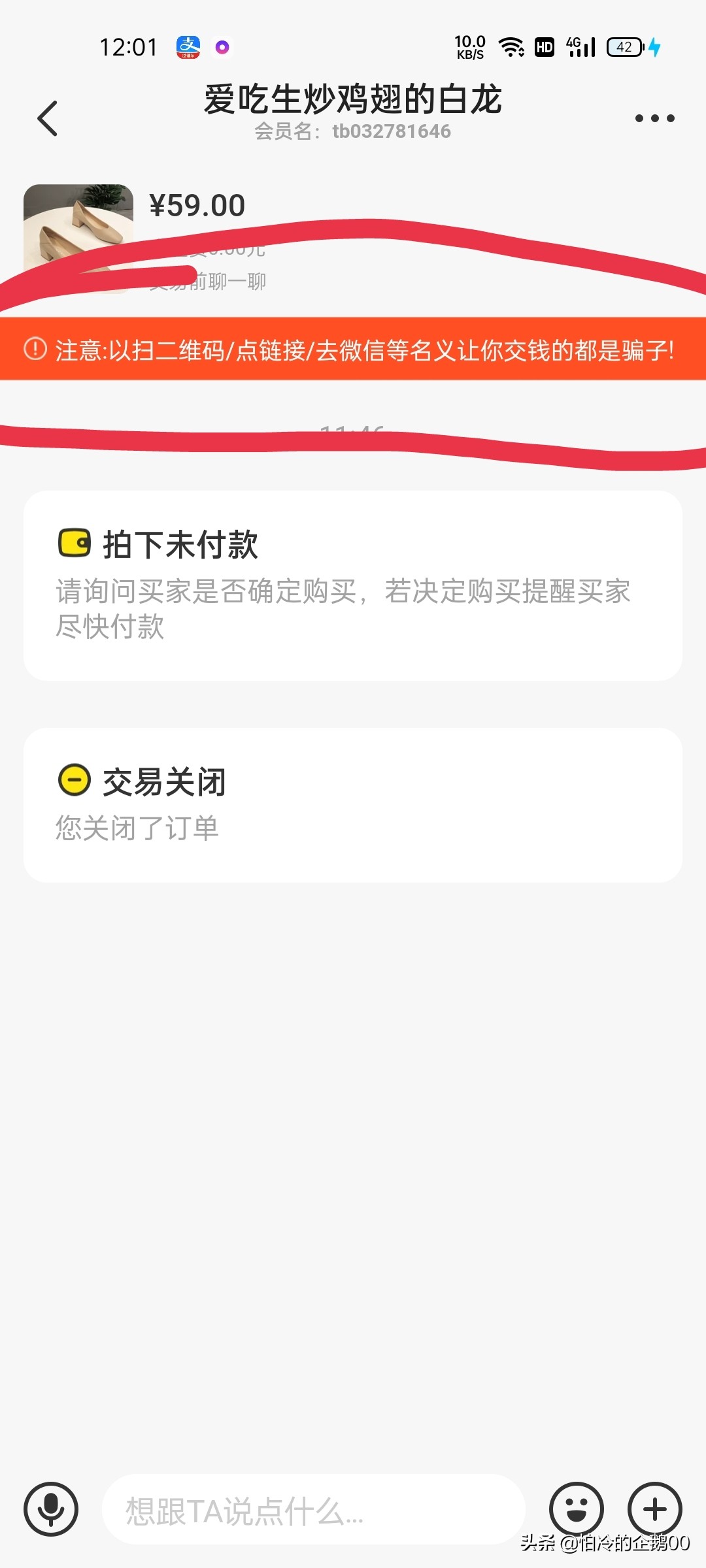This screenshot has height=1568, width=706.
Task: Open the three-dot overflow menu
Action: [654, 118]
